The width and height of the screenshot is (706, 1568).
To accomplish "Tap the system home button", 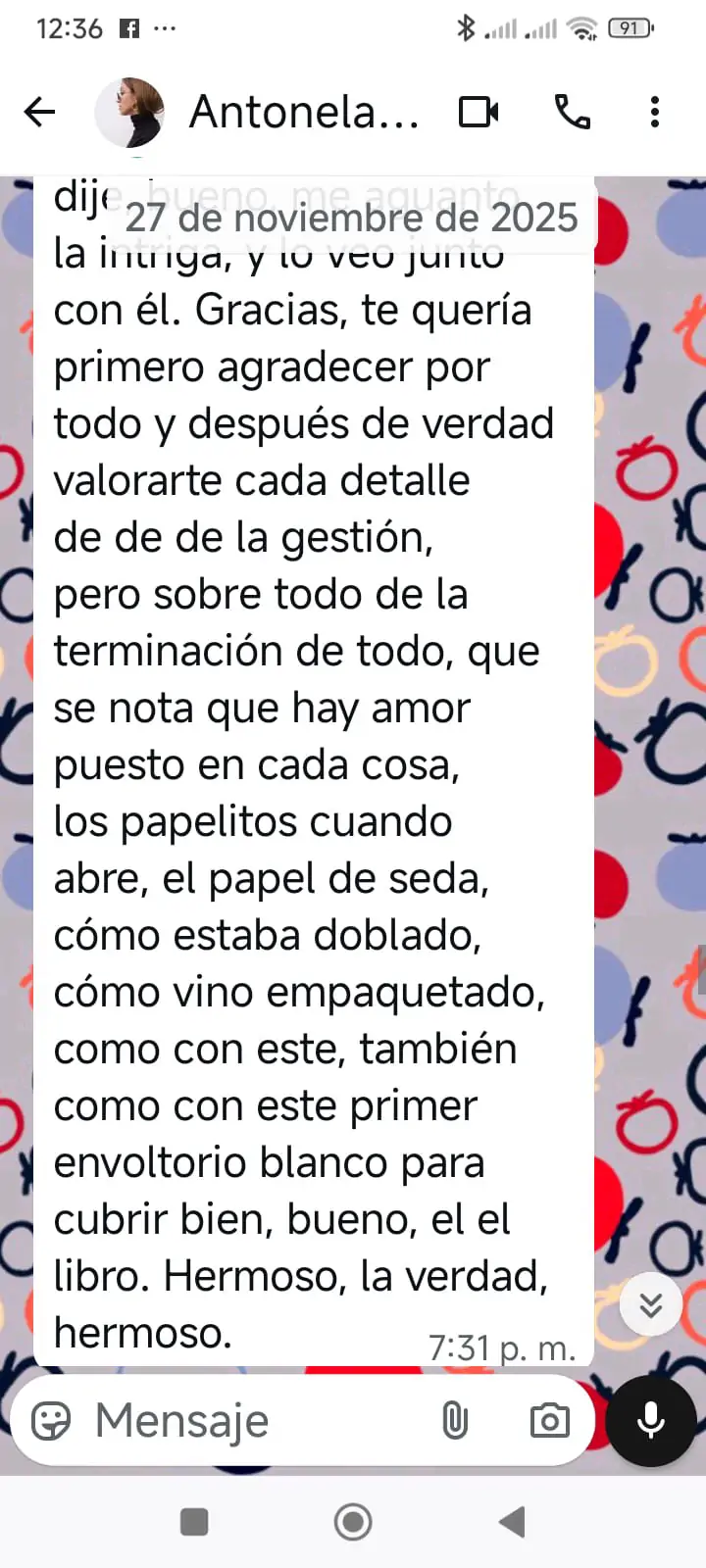I will click(353, 1522).
